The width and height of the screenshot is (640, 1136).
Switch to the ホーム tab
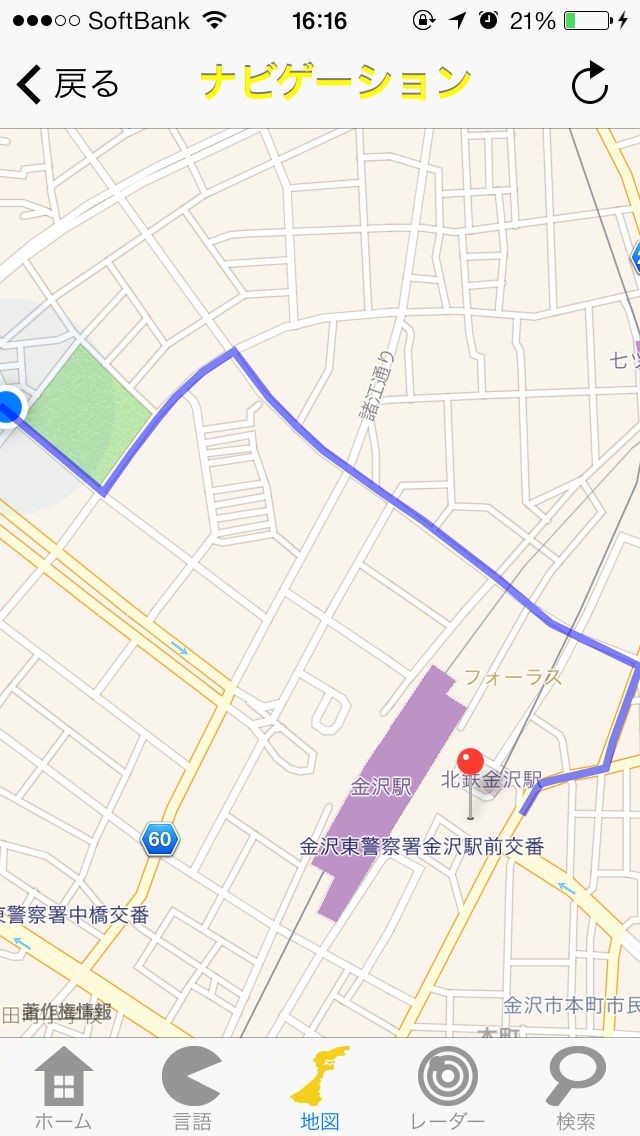pos(63,1087)
